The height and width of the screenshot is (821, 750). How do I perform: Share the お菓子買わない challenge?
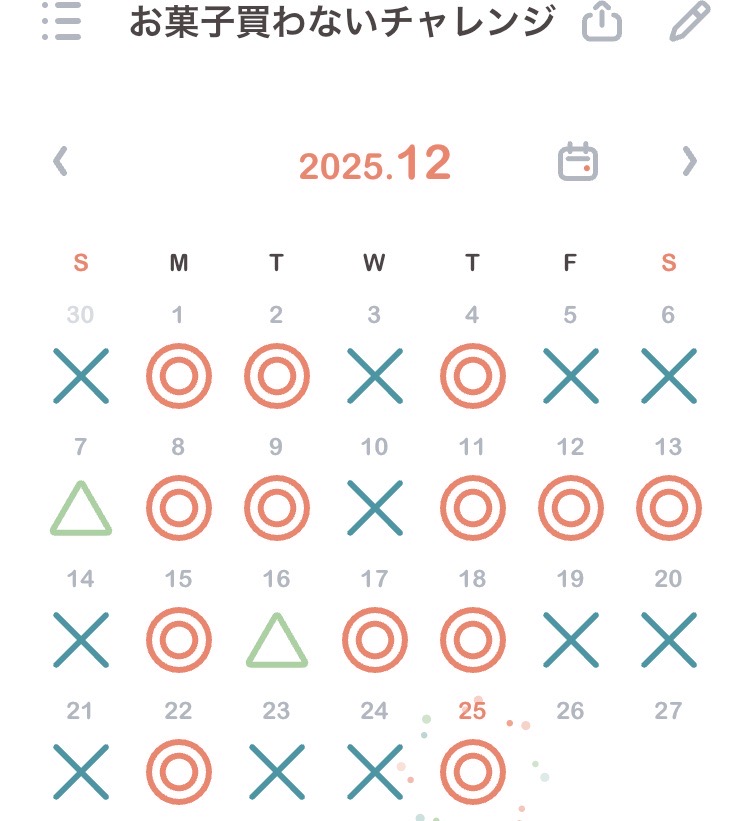click(x=601, y=22)
